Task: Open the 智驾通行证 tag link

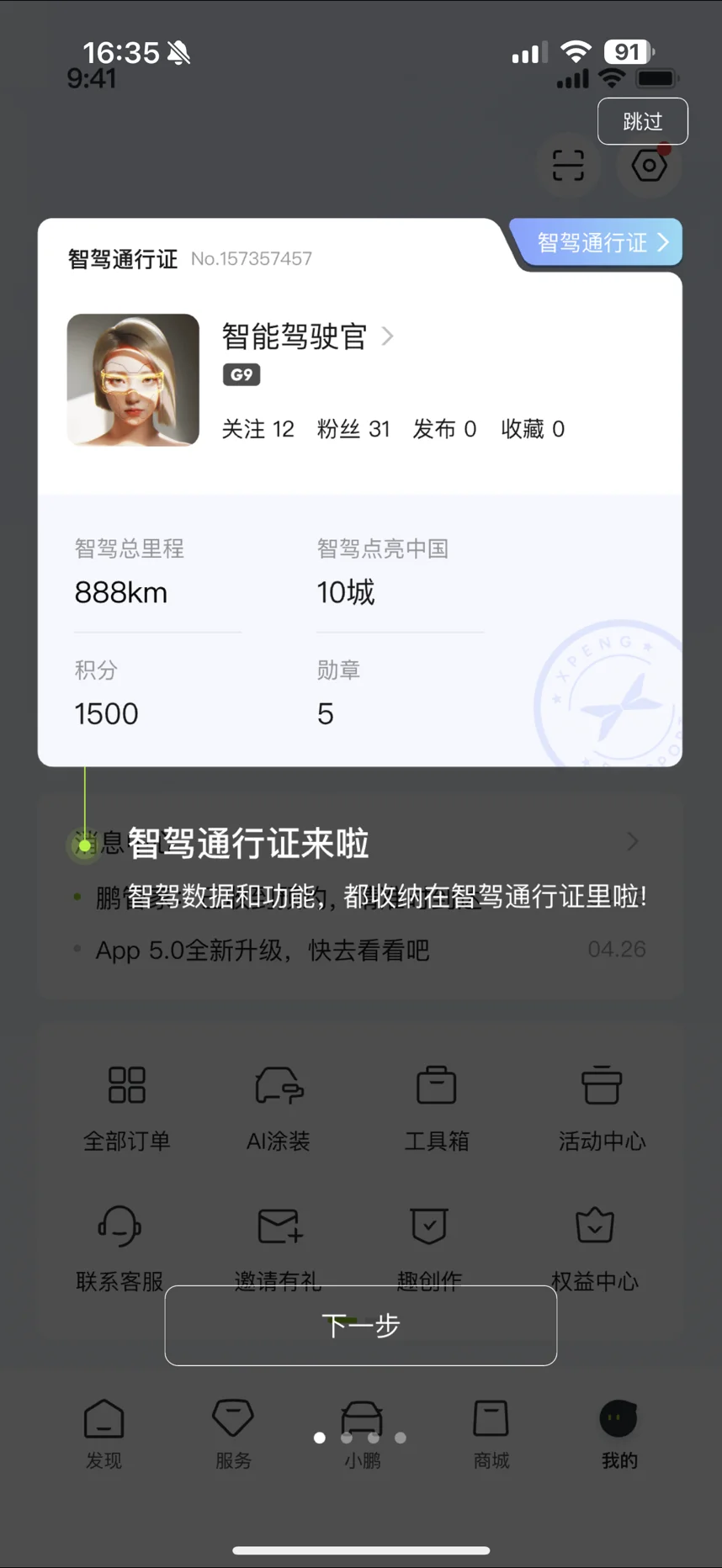Action: point(602,243)
